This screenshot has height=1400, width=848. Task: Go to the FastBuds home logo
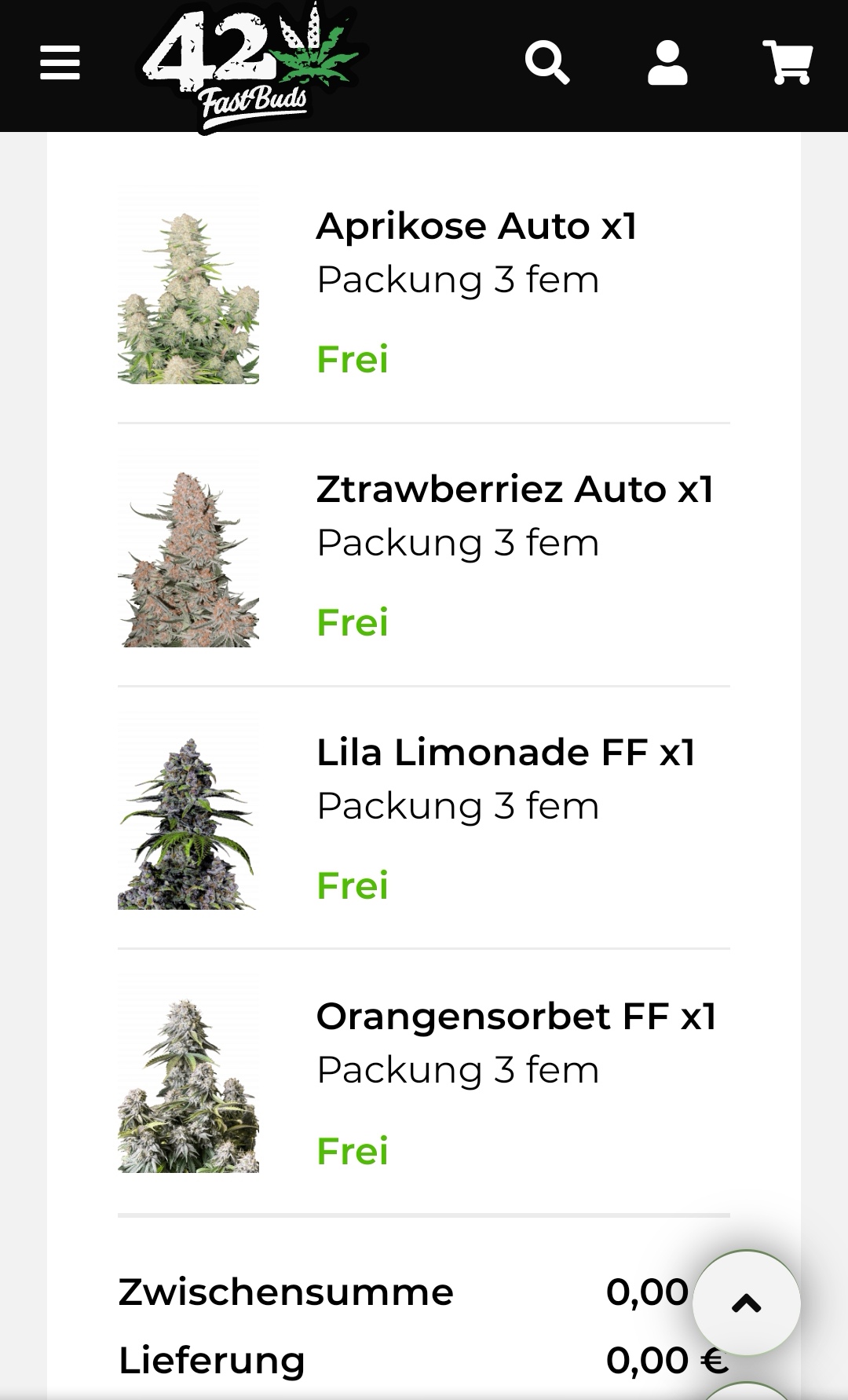coord(251,68)
